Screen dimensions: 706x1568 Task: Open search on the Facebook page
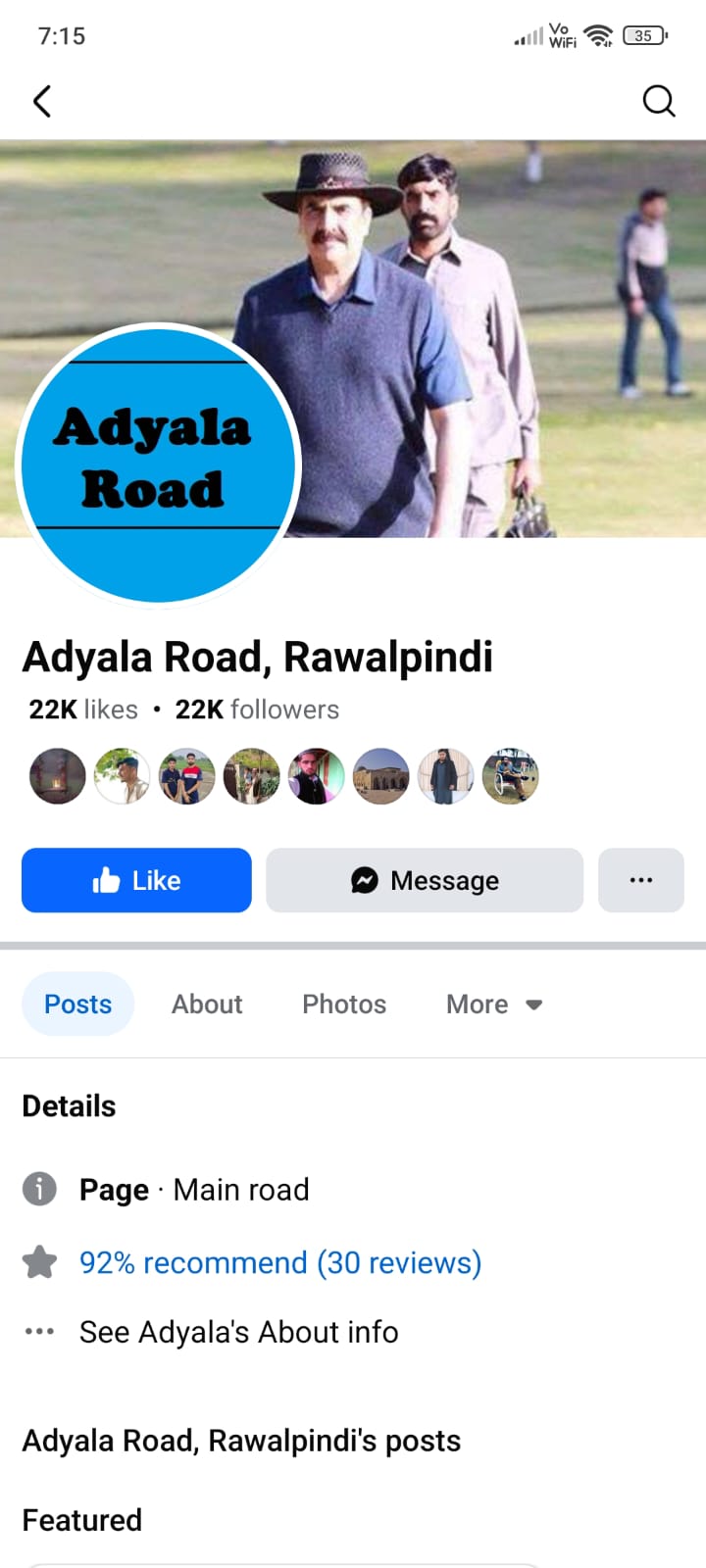click(658, 101)
